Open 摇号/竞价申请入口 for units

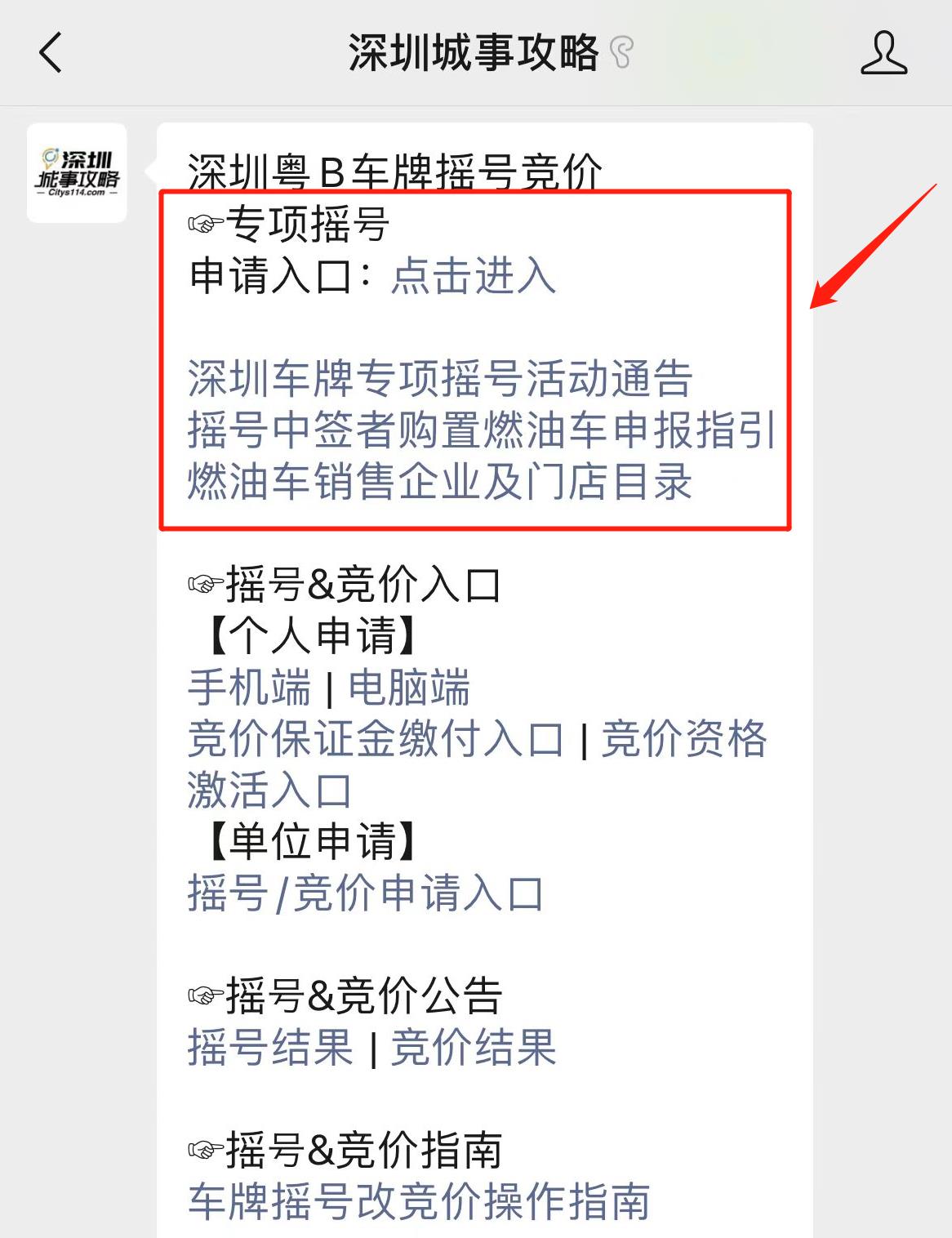pos(366,893)
